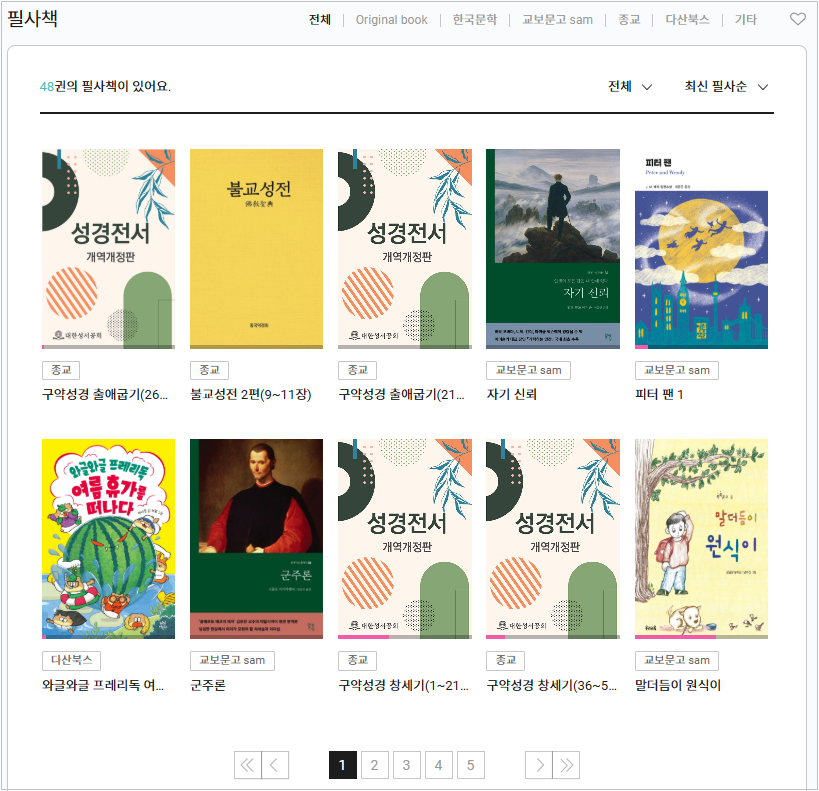Tap the heart wishlist icon
This screenshot has width=819, height=791.
point(797,19)
